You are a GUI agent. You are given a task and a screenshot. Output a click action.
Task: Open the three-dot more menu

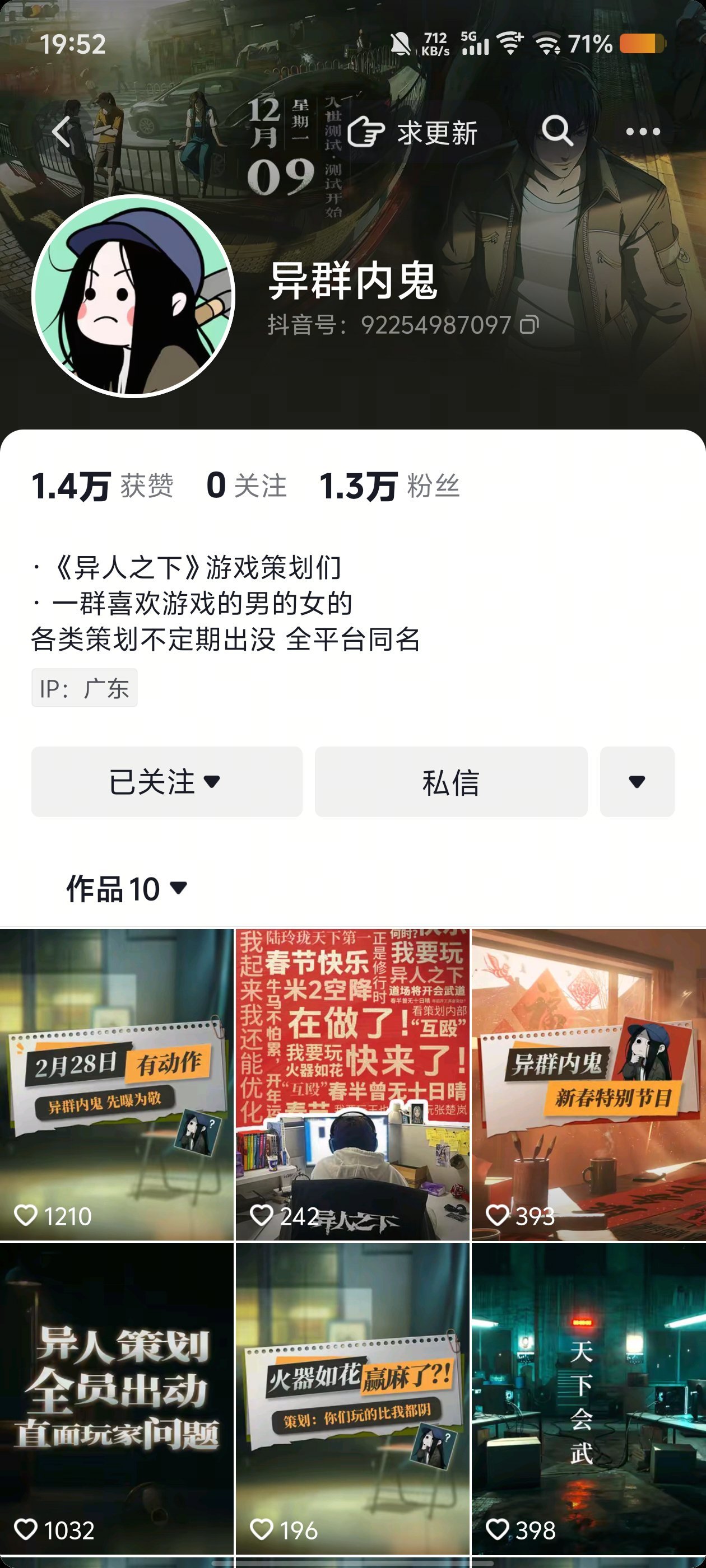pyautogui.click(x=643, y=132)
